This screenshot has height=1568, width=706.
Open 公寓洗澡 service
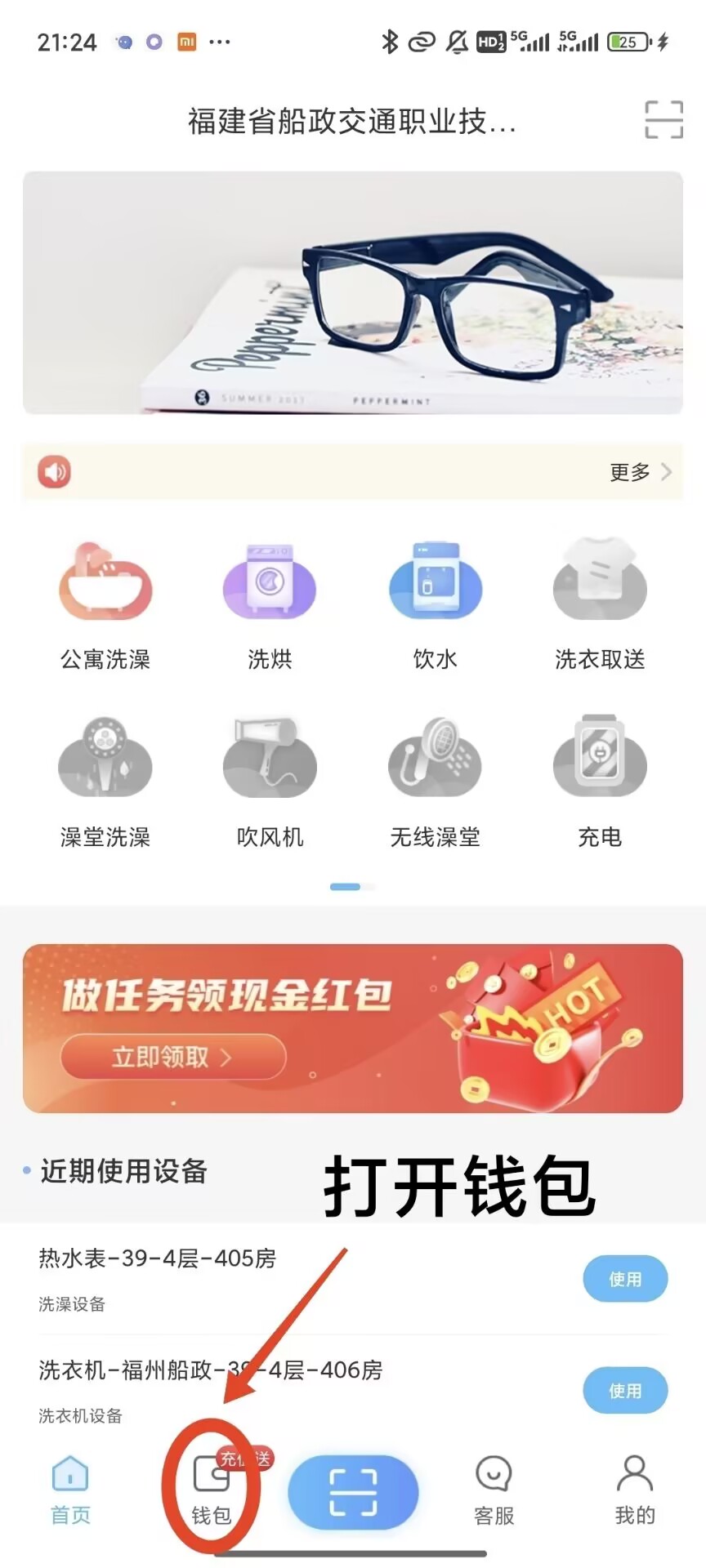click(x=105, y=604)
